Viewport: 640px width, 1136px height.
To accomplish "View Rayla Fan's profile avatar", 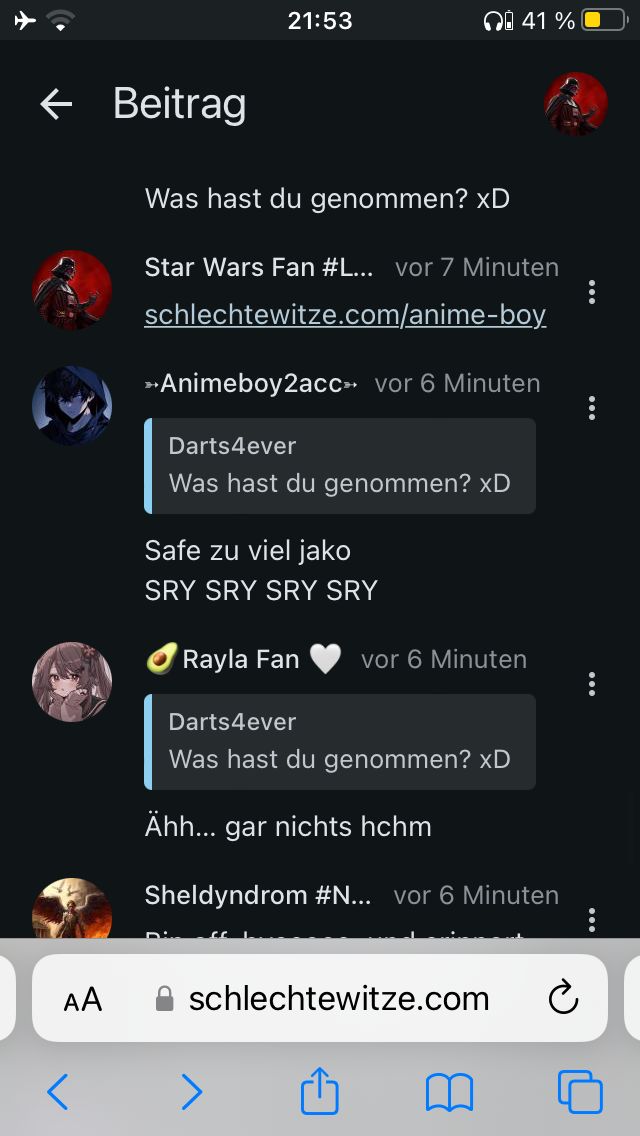I will coord(72,682).
